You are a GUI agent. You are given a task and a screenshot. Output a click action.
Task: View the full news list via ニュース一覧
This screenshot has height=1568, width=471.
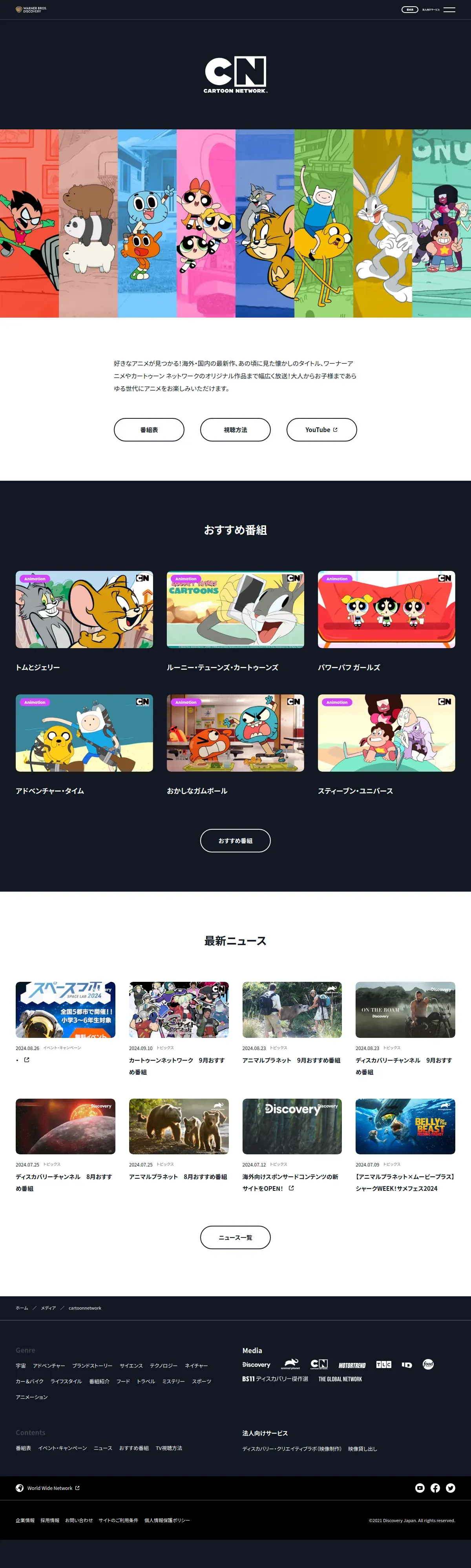coord(235,1237)
